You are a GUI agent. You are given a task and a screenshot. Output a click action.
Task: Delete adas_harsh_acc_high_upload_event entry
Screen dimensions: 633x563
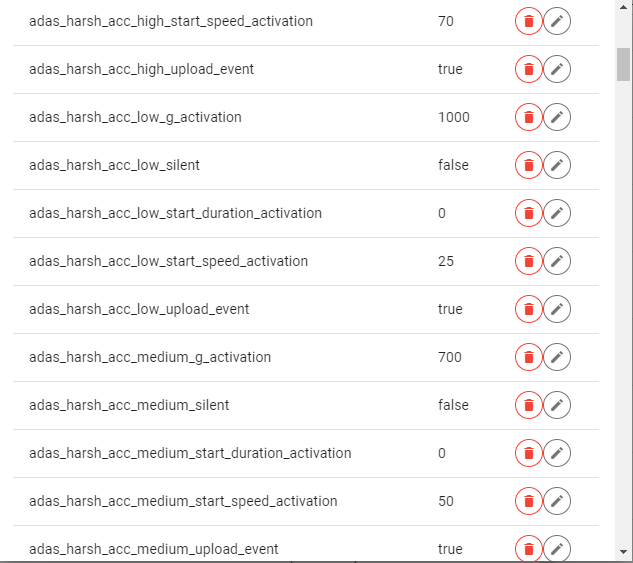coord(528,70)
